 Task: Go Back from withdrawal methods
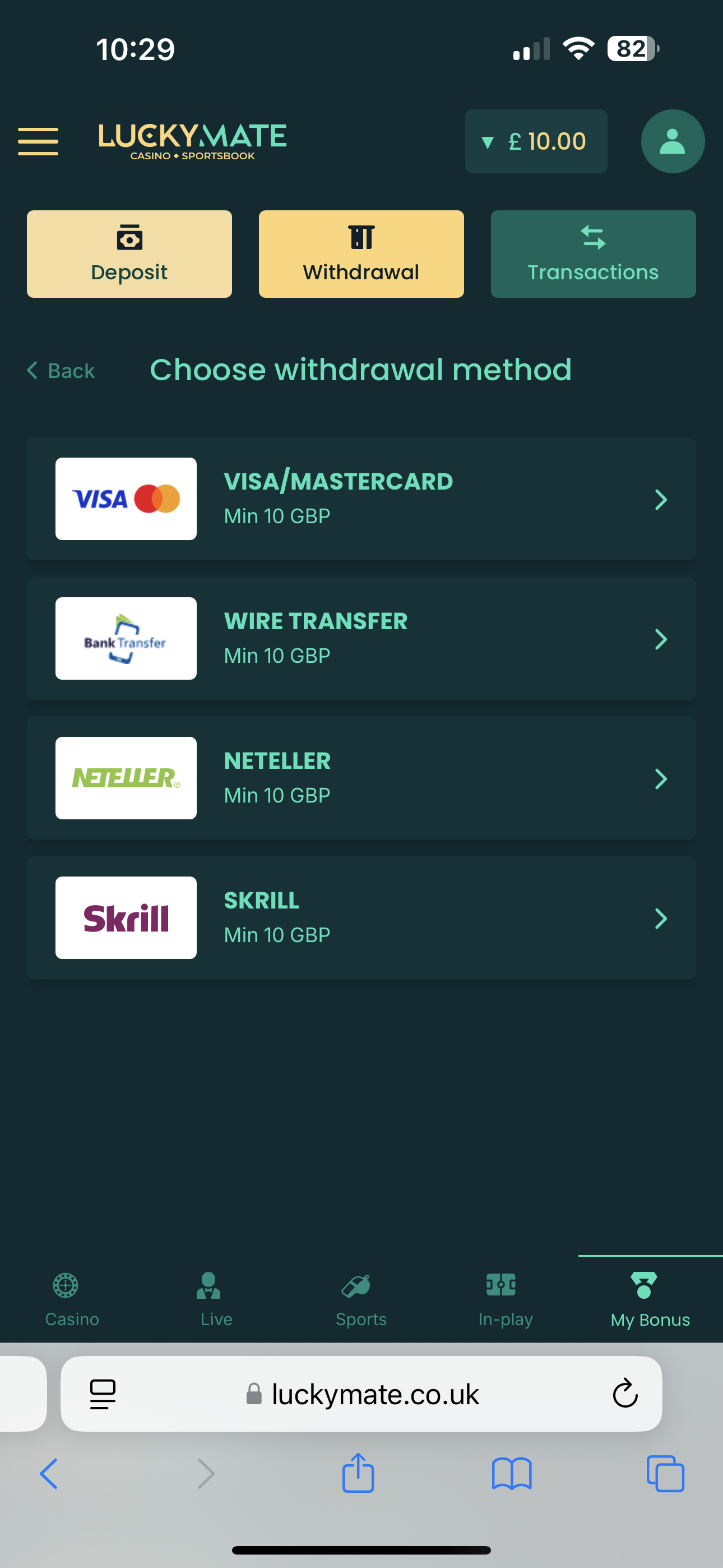[x=62, y=371]
